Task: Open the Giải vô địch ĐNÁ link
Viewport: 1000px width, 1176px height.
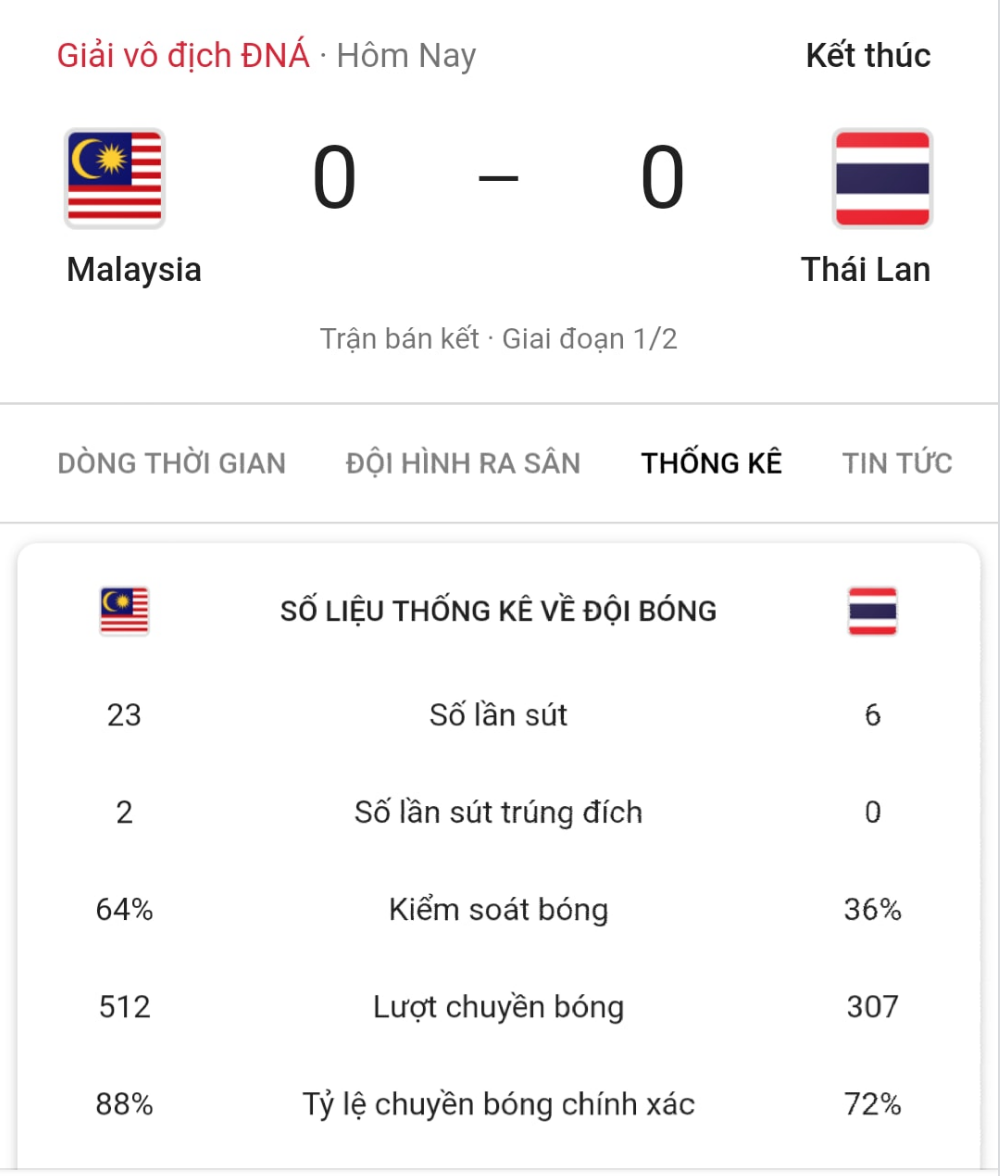Action: [183, 56]
